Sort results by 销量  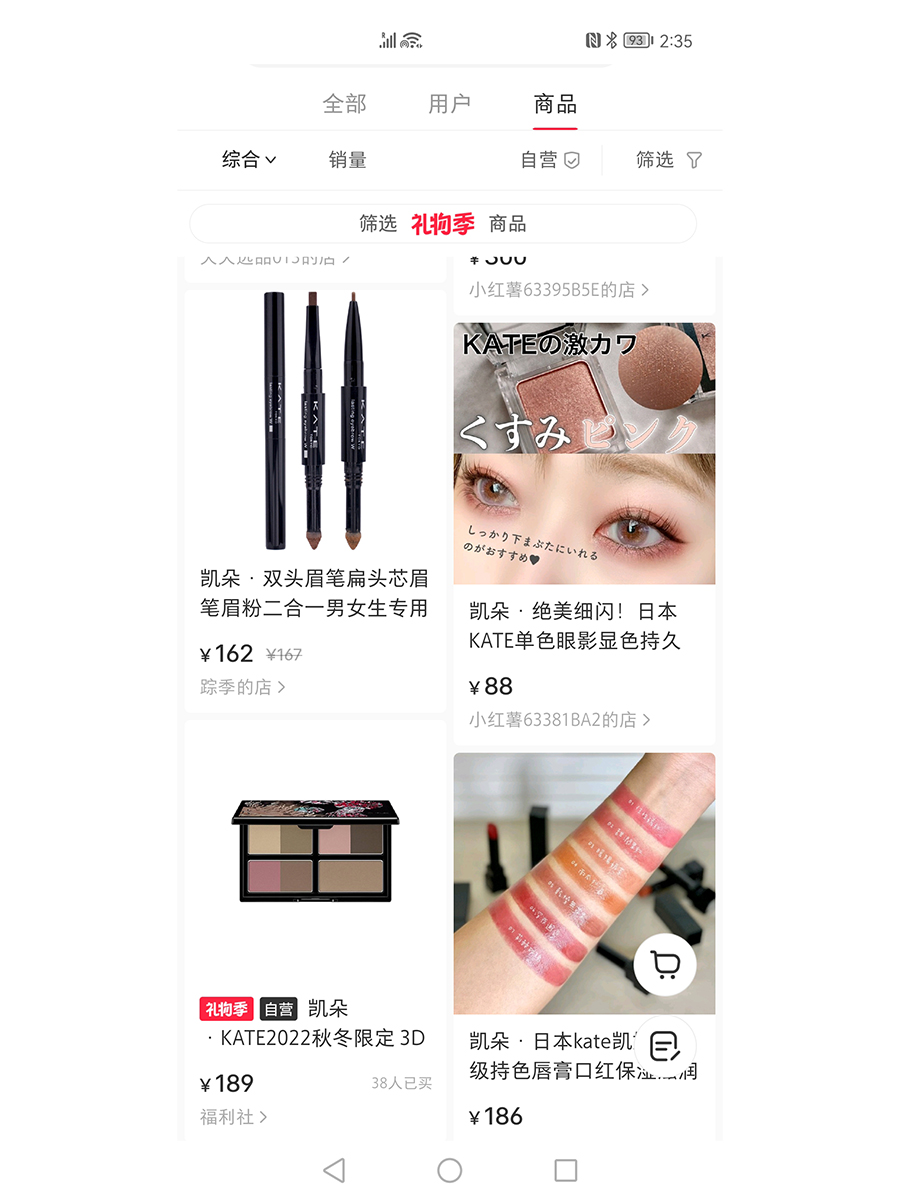(x=347, y=160)
